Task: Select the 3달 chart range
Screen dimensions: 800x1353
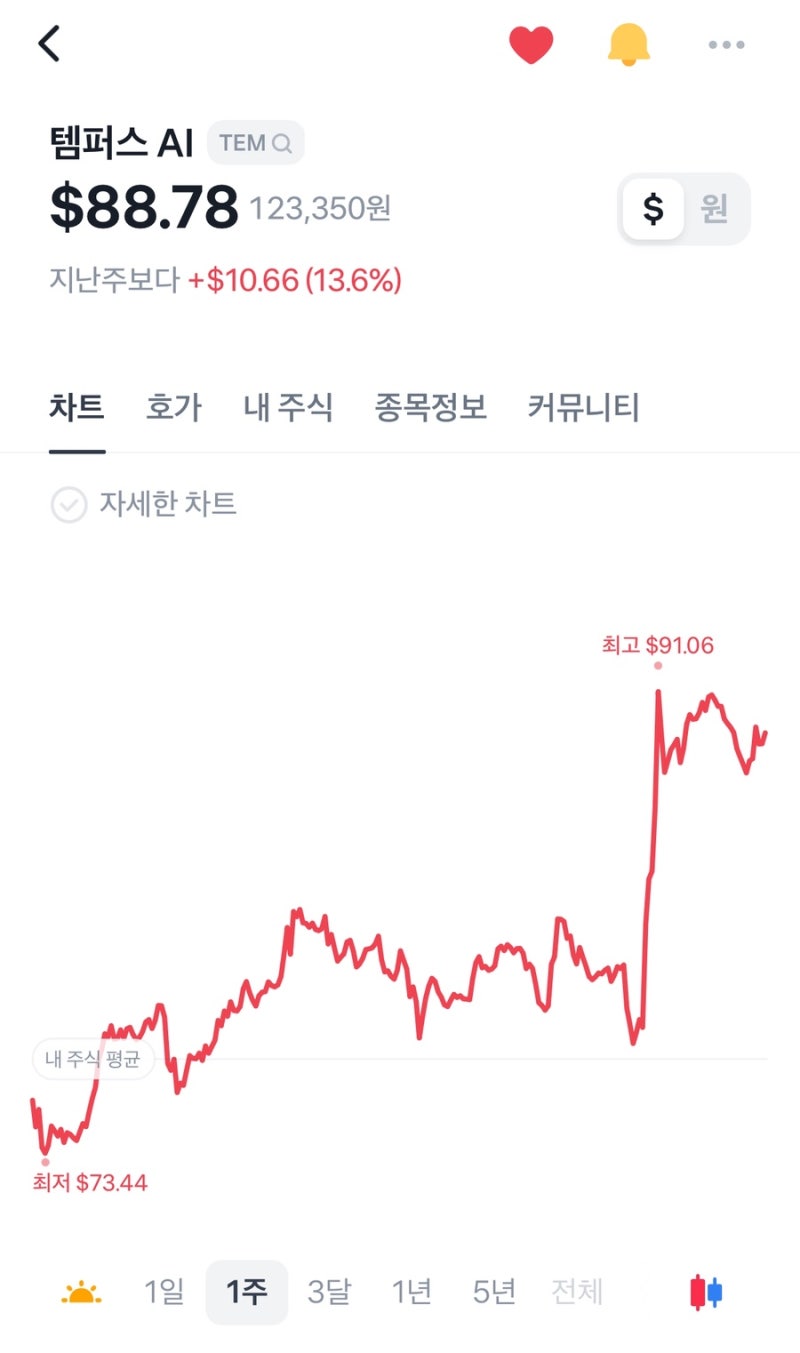Action: 330,1291
